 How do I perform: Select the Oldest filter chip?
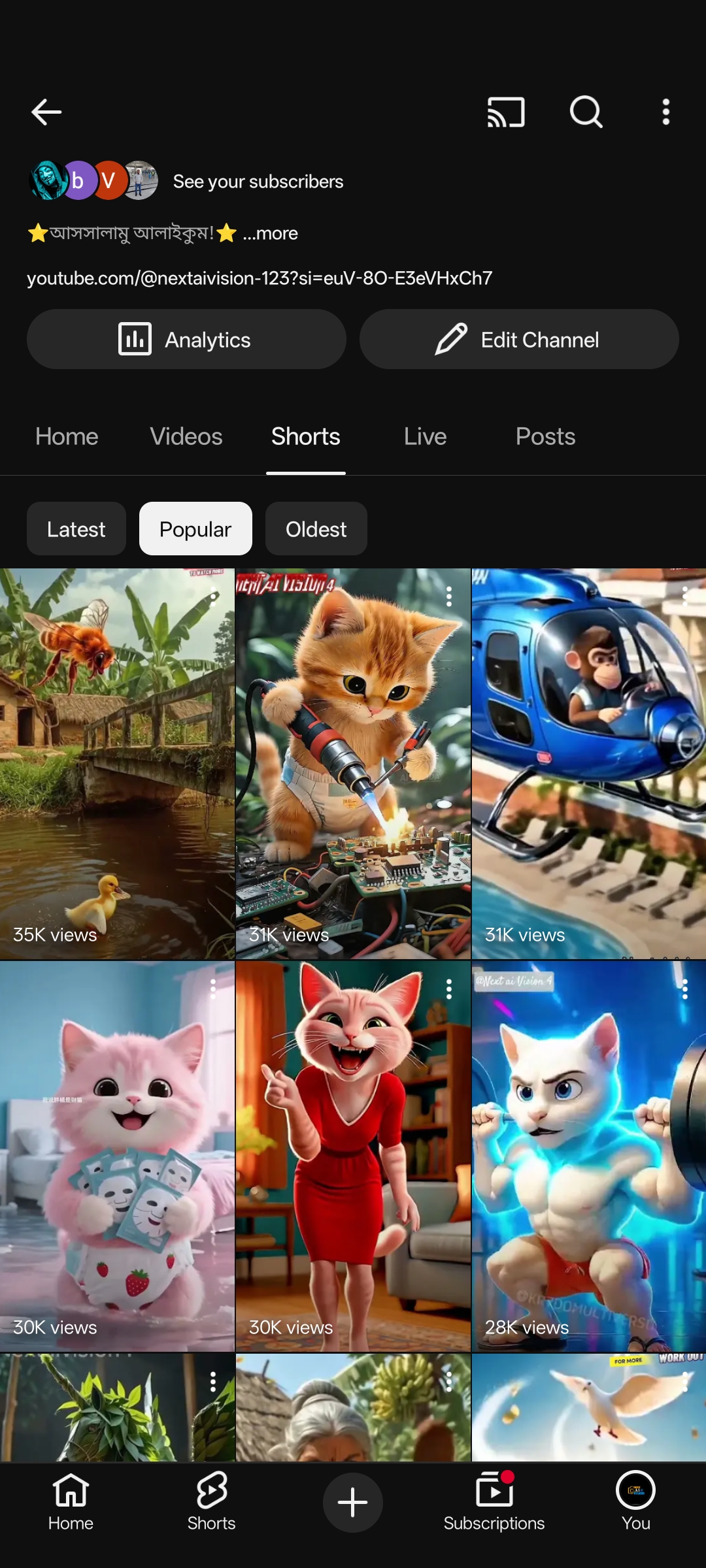[316, 529]
